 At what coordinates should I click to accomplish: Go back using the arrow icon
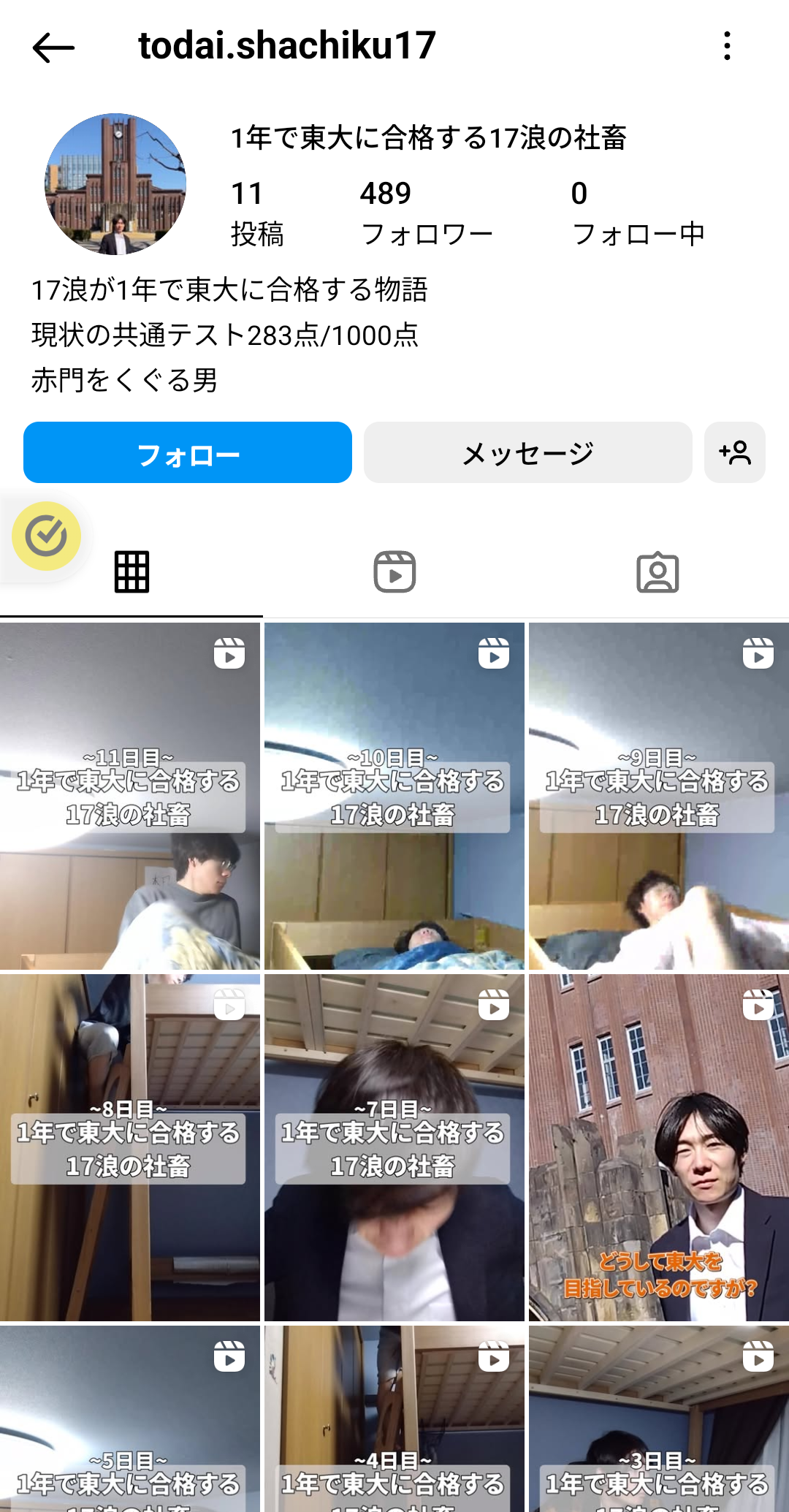tap(53, 48)
